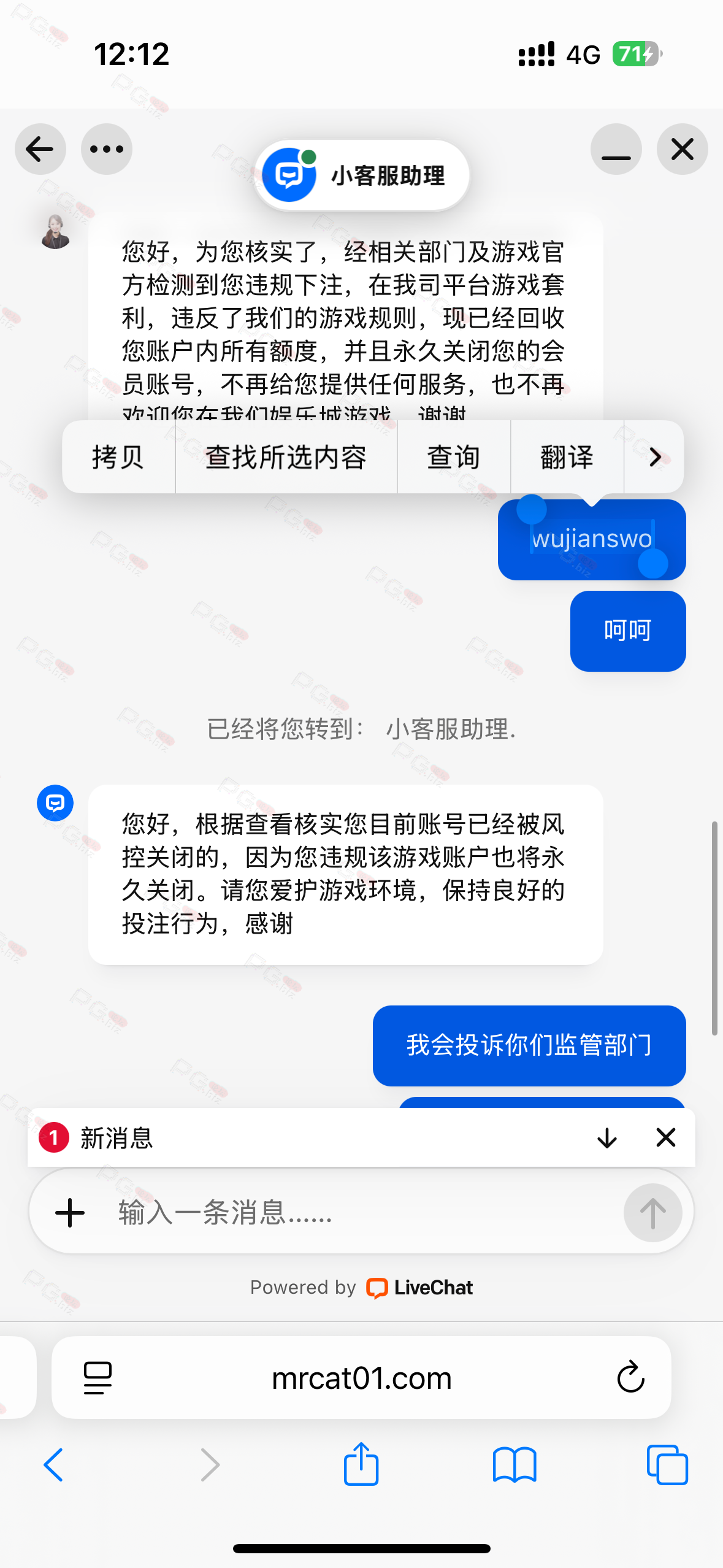
Task: Open the attachment plus button
Action: click(x=70, y=1213)
